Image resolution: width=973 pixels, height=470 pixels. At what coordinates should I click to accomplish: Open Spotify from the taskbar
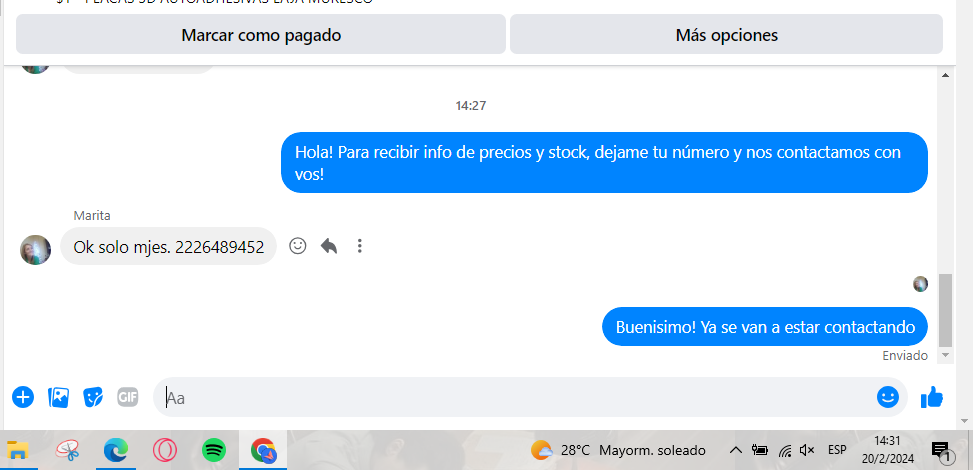pos(214,450)
